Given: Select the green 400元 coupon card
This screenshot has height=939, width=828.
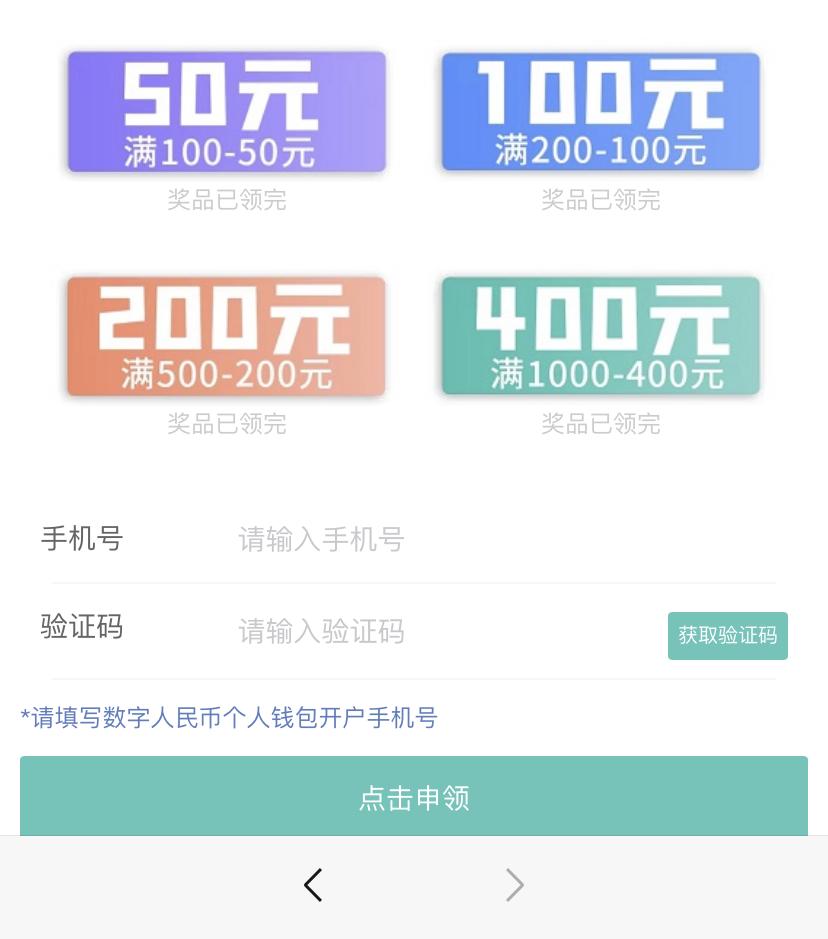Looking at the screenshot, I should [600, 335].
